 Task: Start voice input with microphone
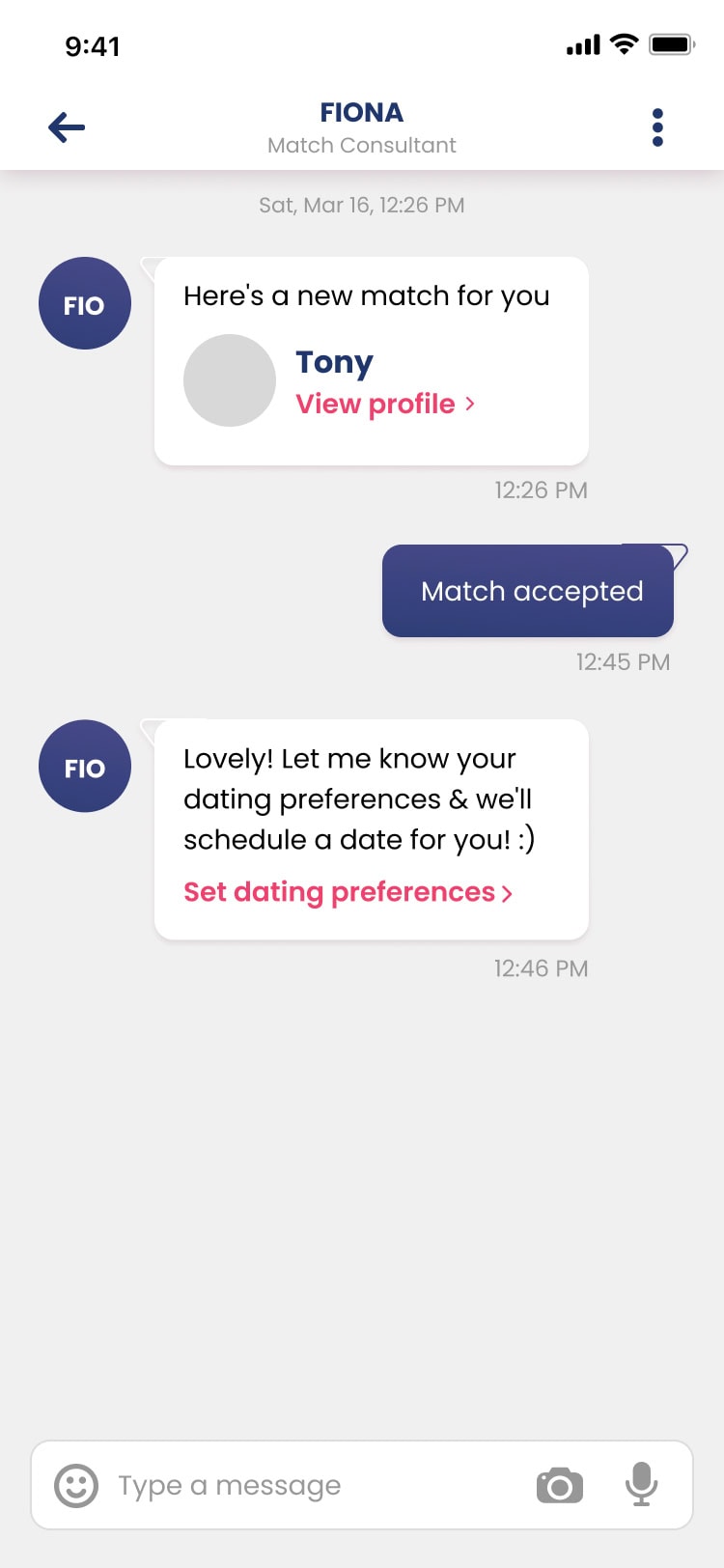point(641,1484)
